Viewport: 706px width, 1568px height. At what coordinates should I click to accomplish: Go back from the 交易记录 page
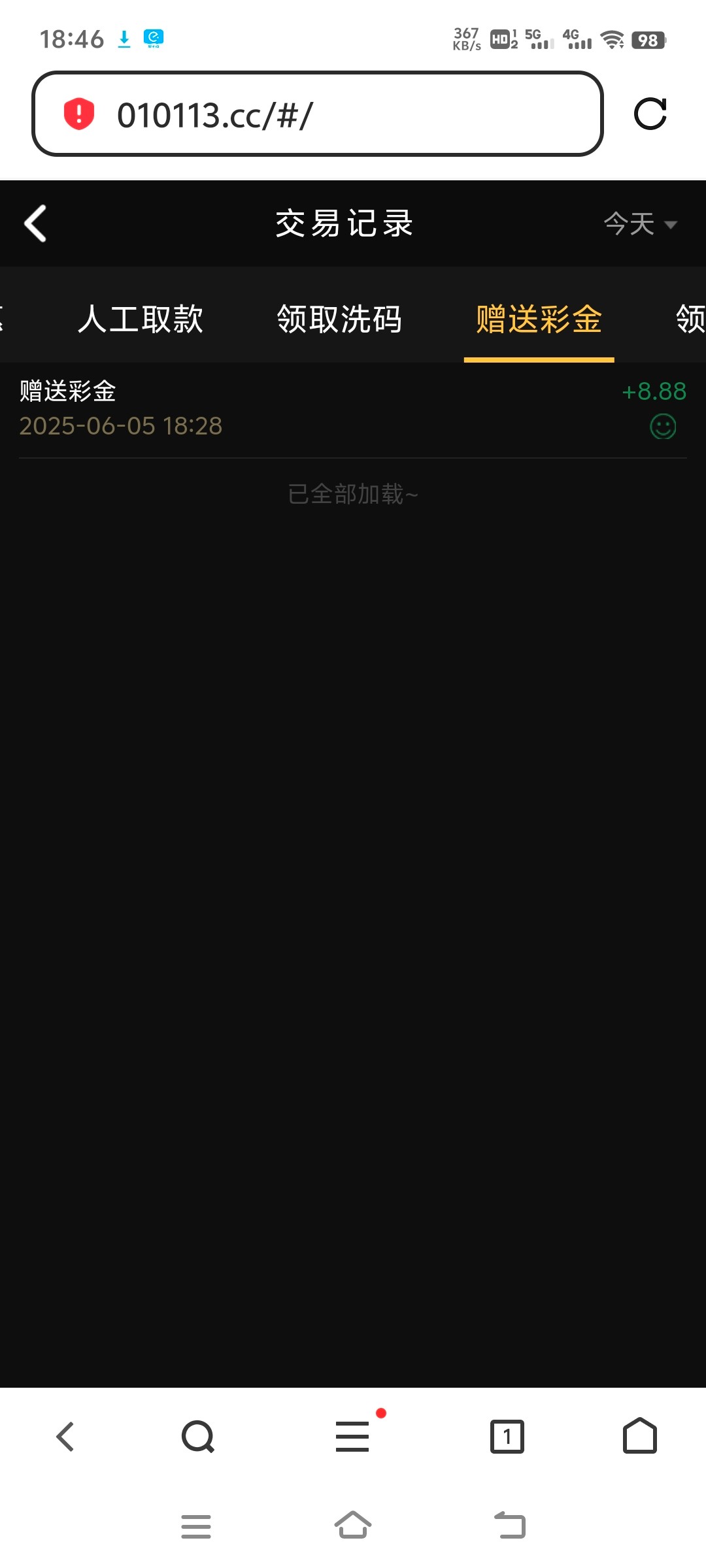click(35, 223)
